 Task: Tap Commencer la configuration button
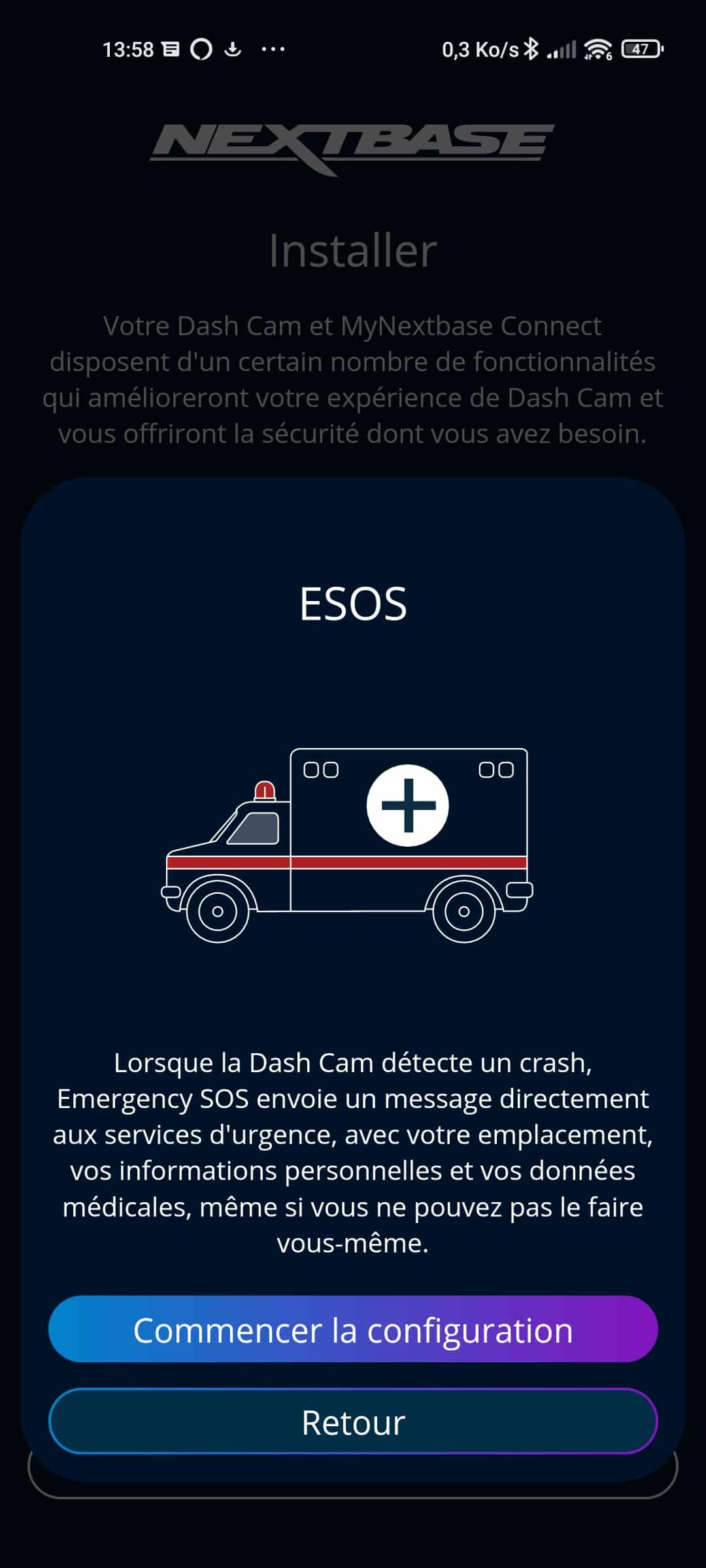(x=353, y=1330)
